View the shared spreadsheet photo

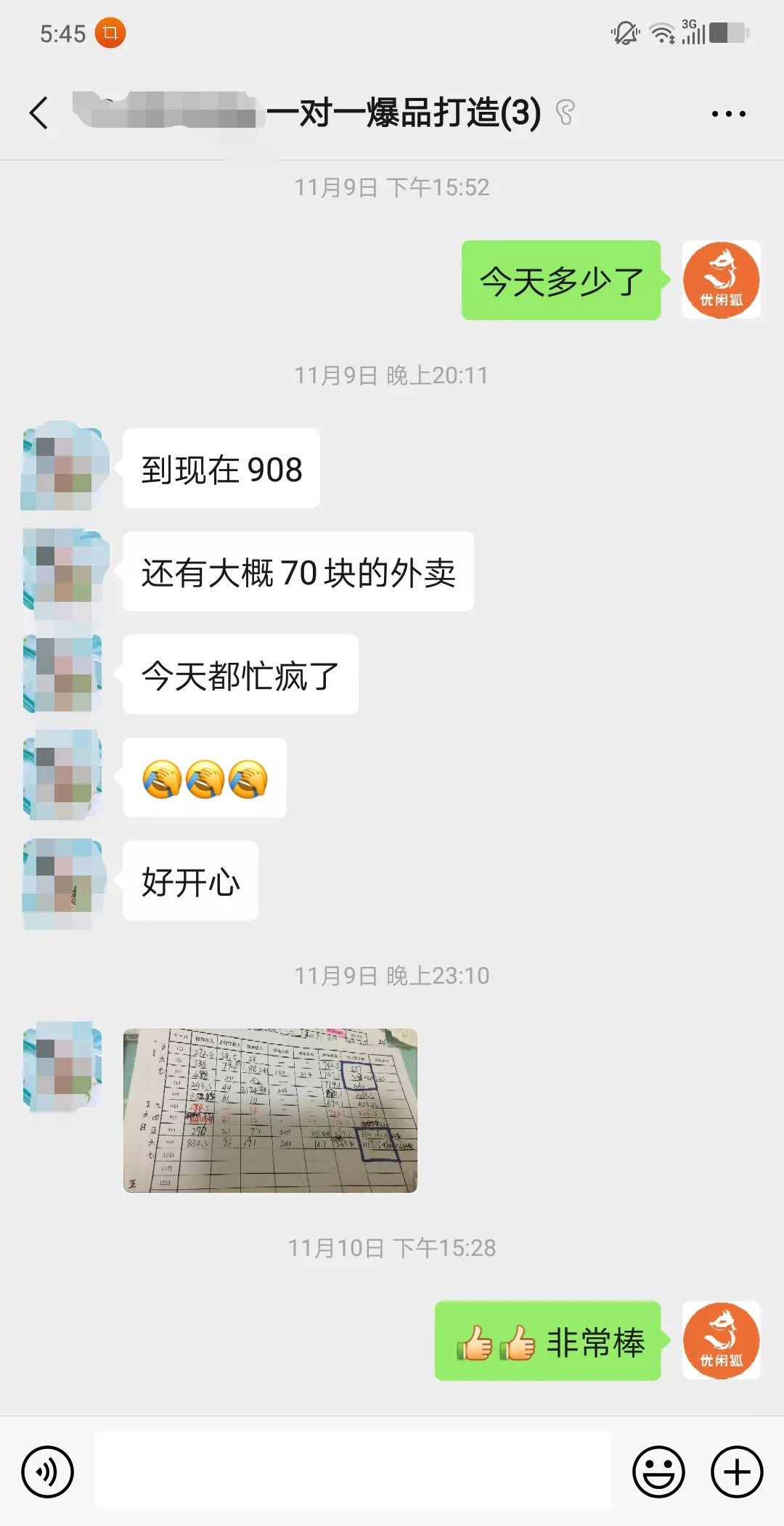click(270, 1110)
